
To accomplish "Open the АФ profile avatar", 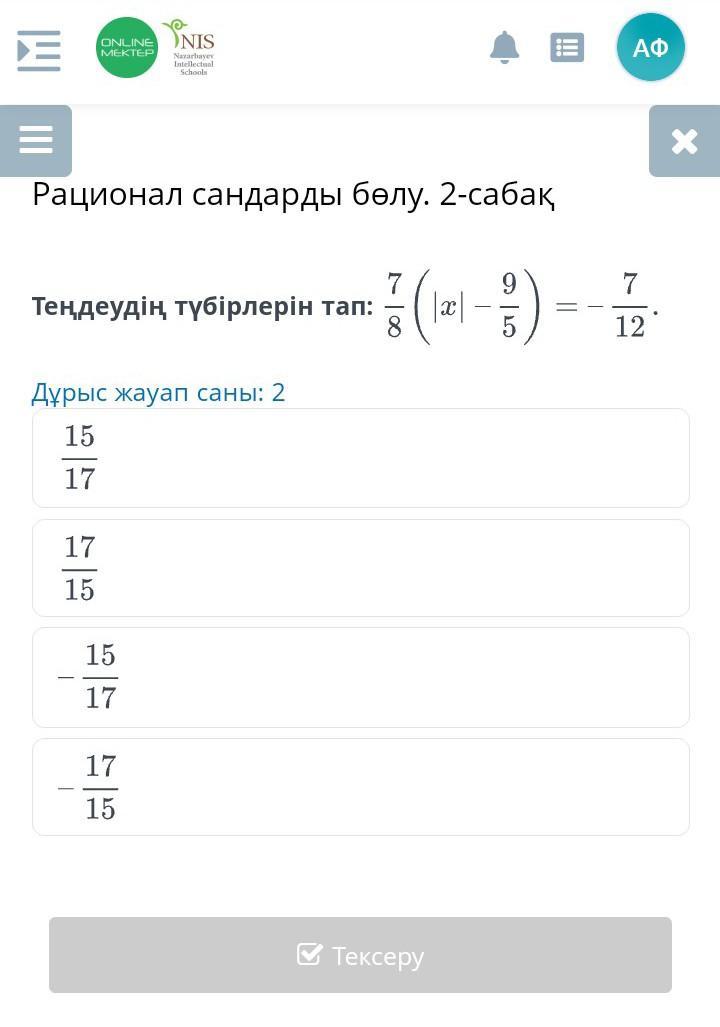I will coord(651,47).
